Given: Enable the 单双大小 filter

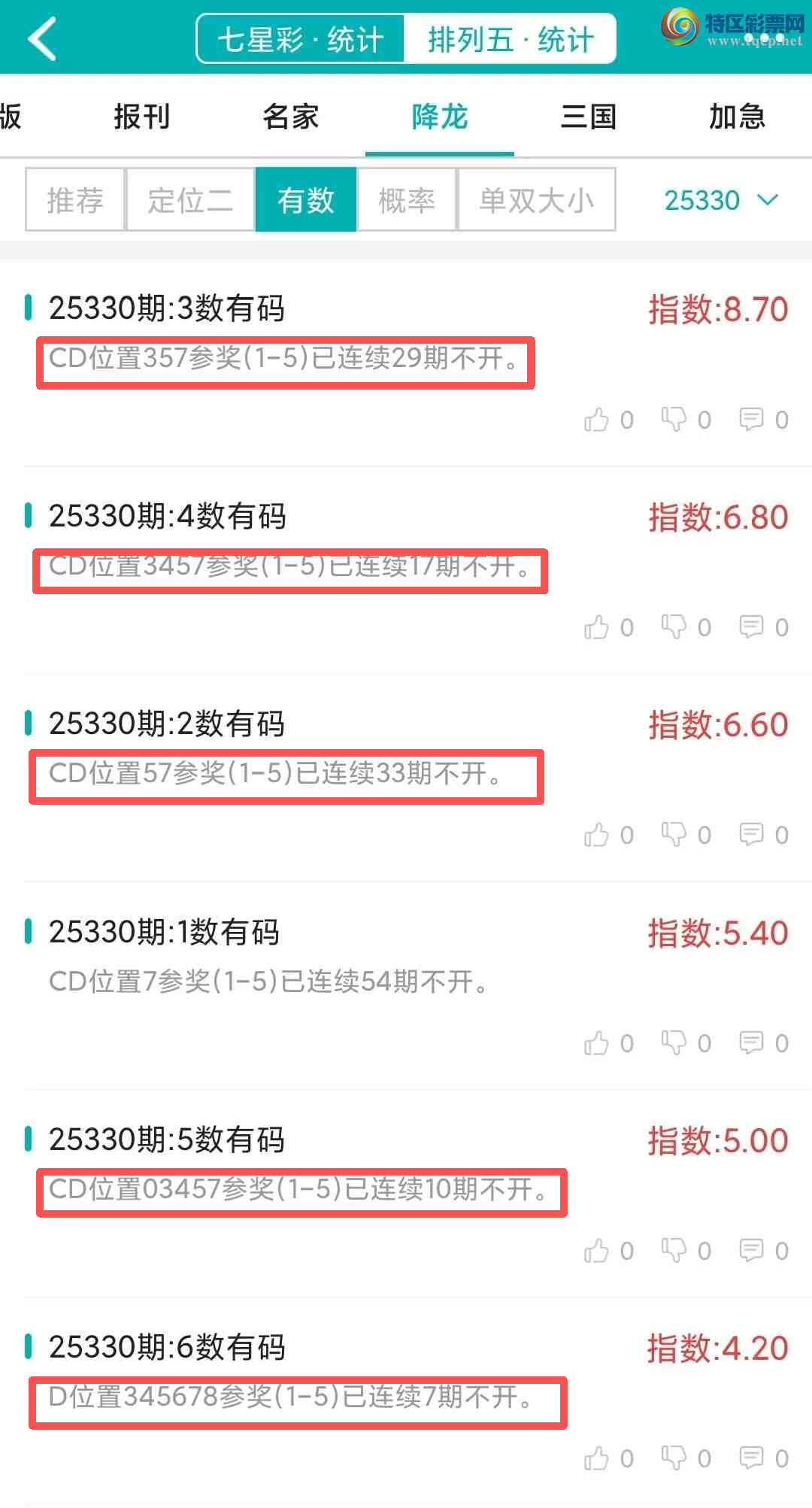Looking at the screenshot, I should 537,199.
